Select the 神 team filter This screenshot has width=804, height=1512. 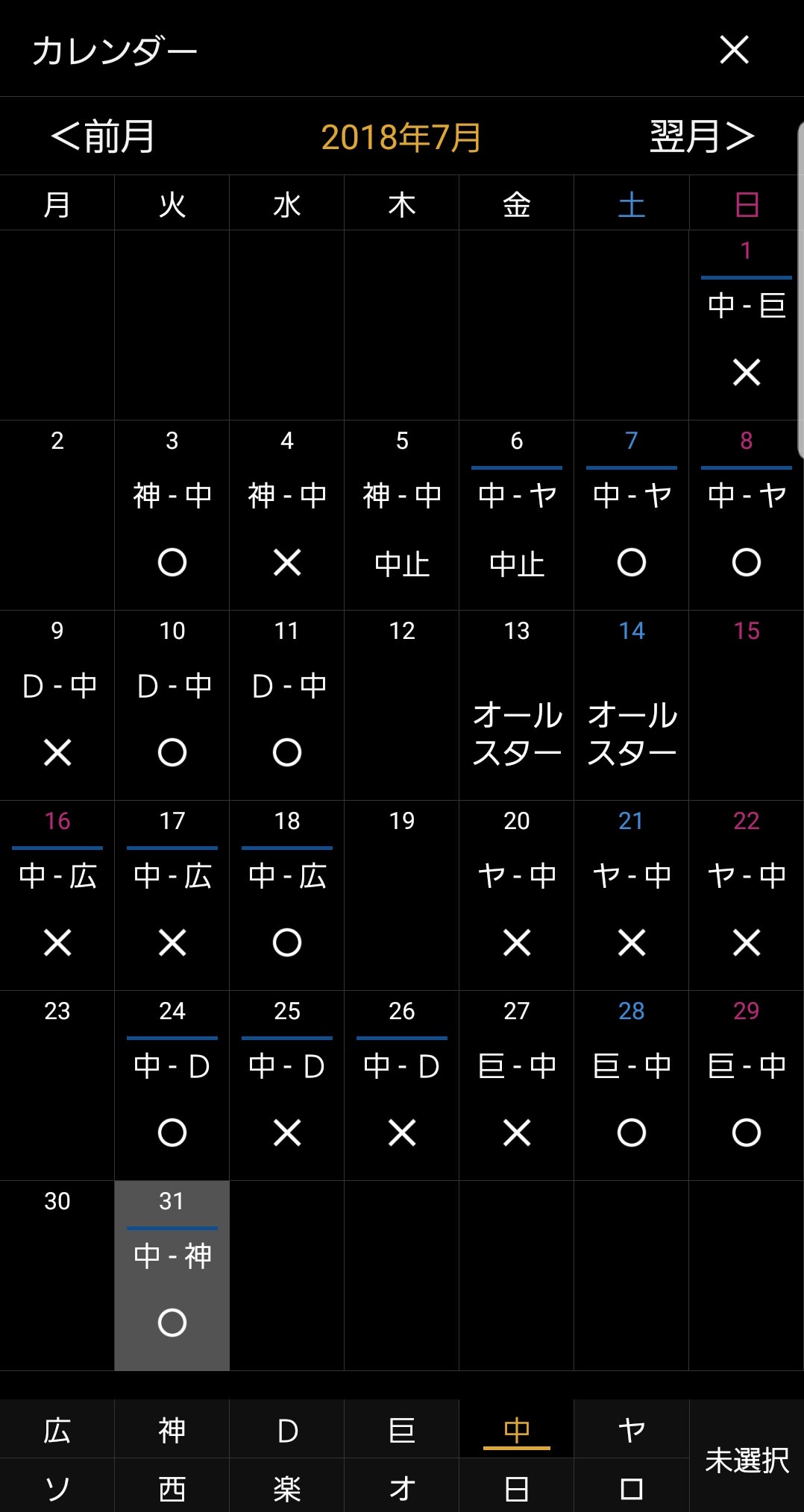point(172,1429)
